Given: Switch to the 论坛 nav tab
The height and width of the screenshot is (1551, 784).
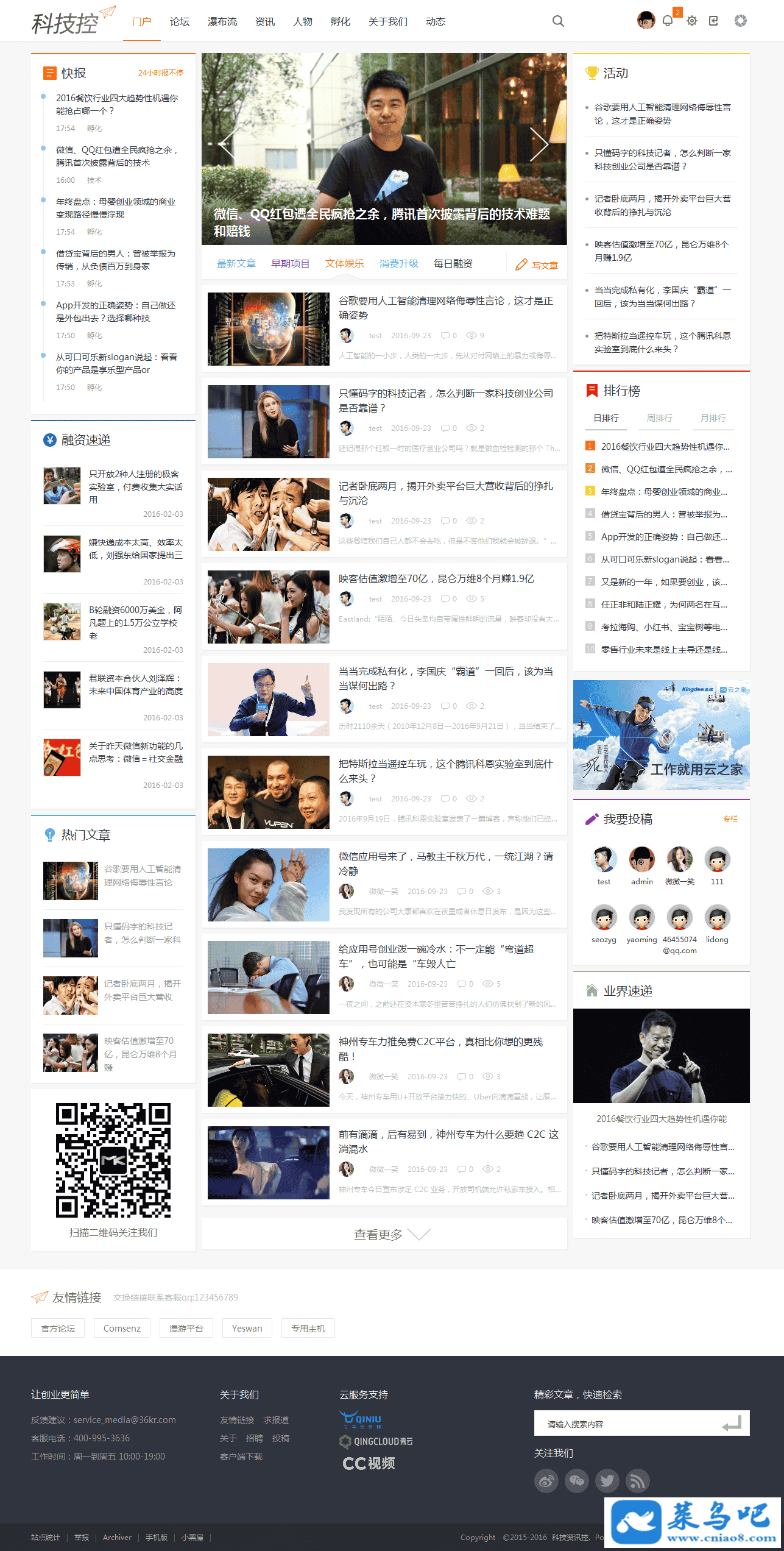Looking at the screenshot, I should coord(180,22).
